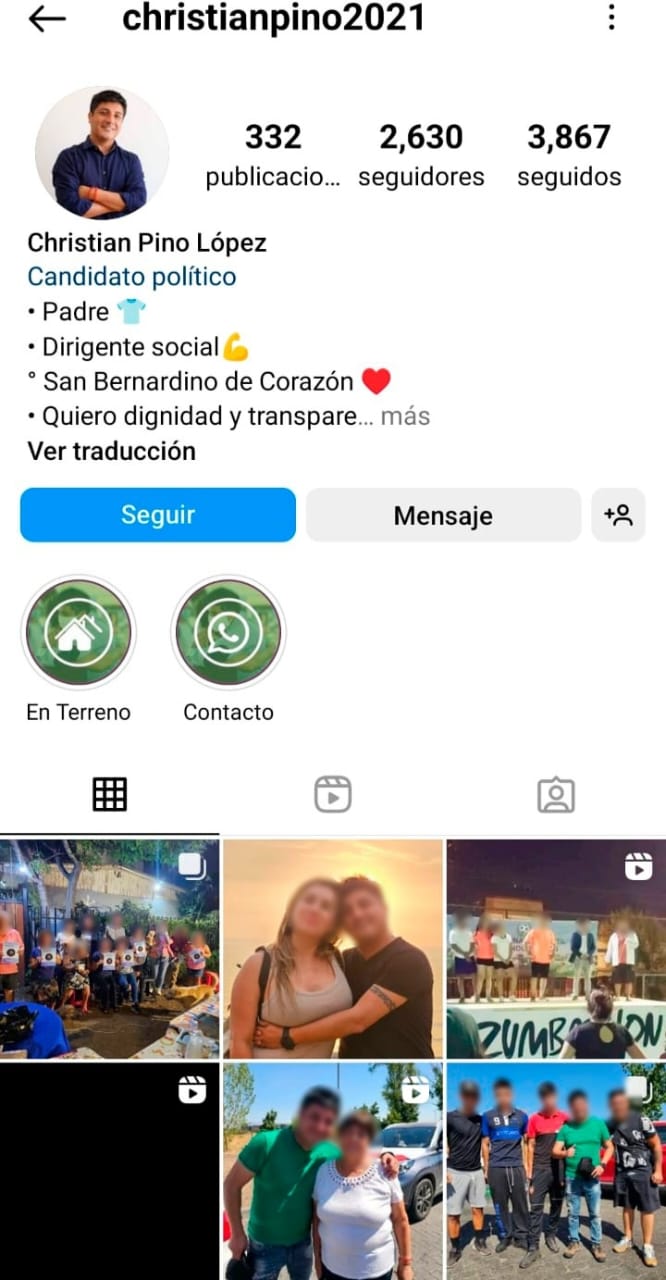This screenshot has width=666, height=1280.
Task: Open suggested accounts add-person button
Action: pyautogui.click(x=618, y=515)
